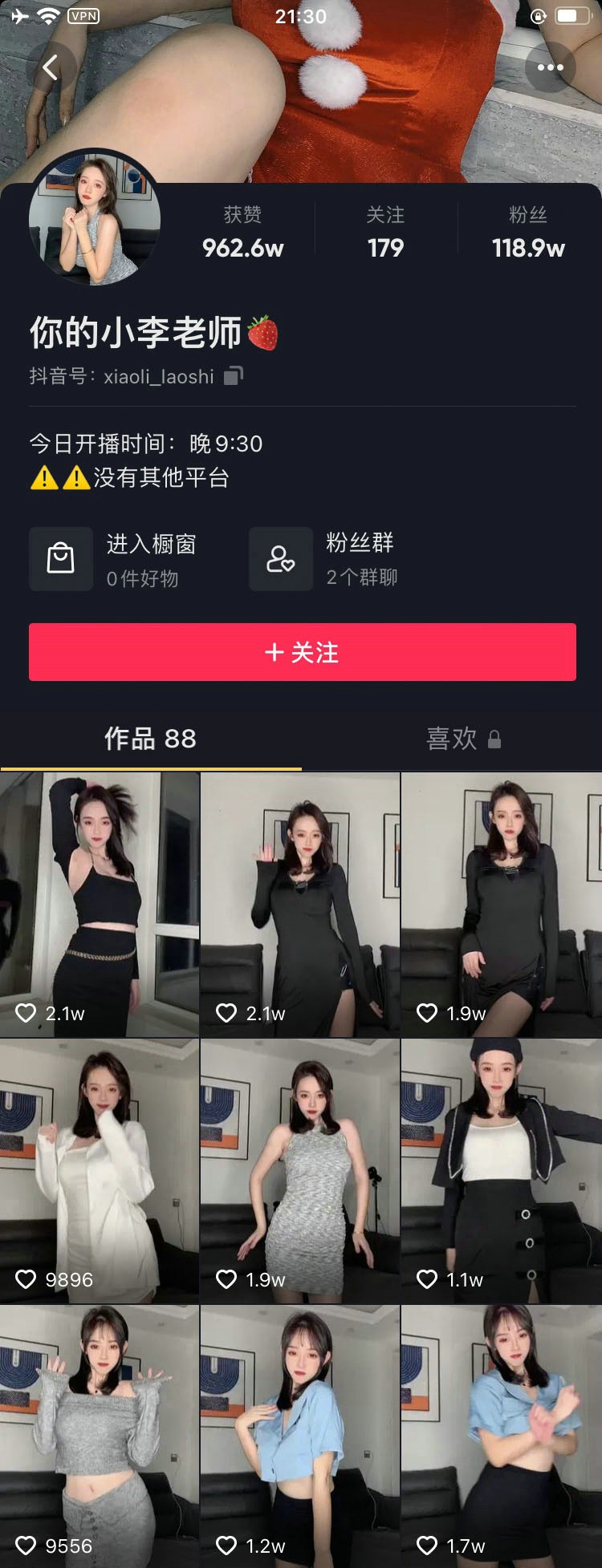Follow this user with 关注 button
This screenshot has width=602, height=1568.
302,652
